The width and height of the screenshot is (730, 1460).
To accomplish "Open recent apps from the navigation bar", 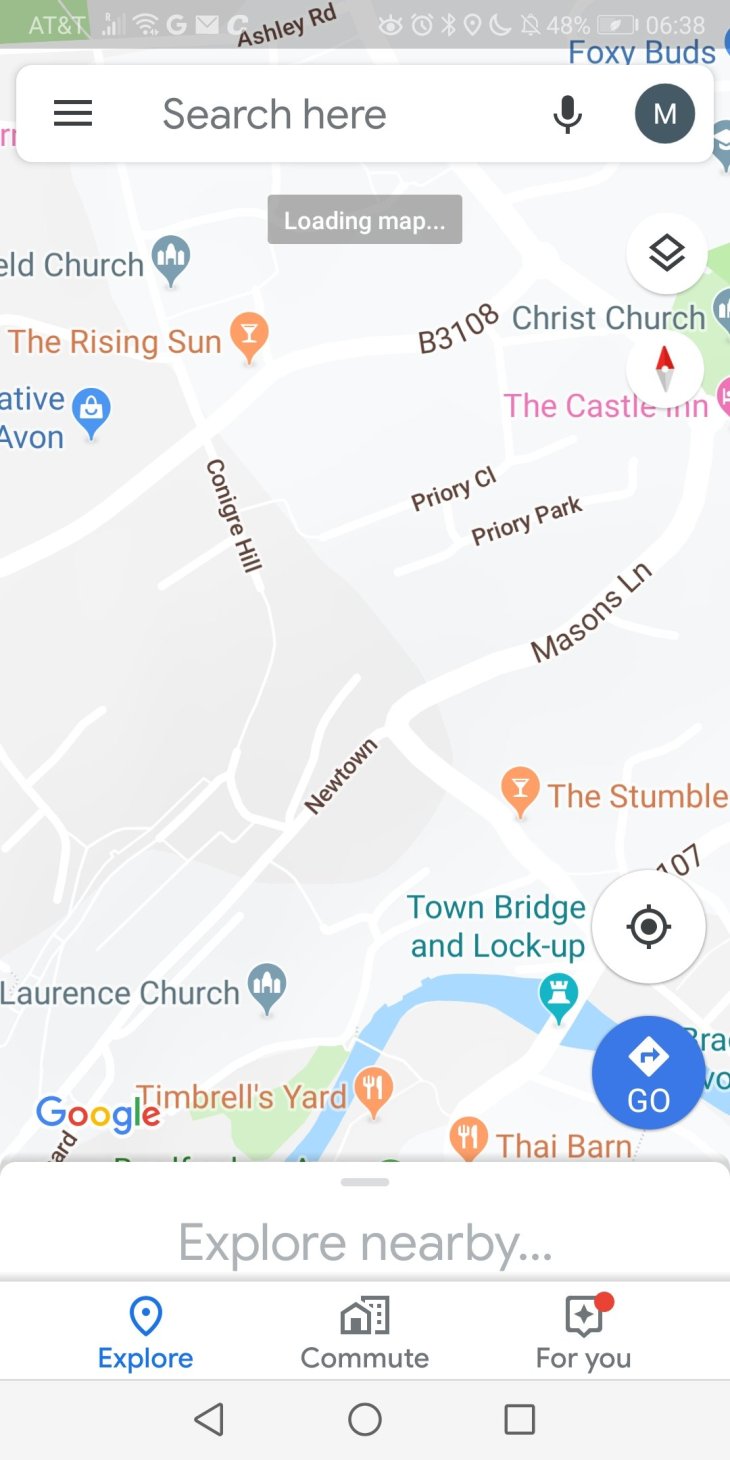I will [520, 1419].
